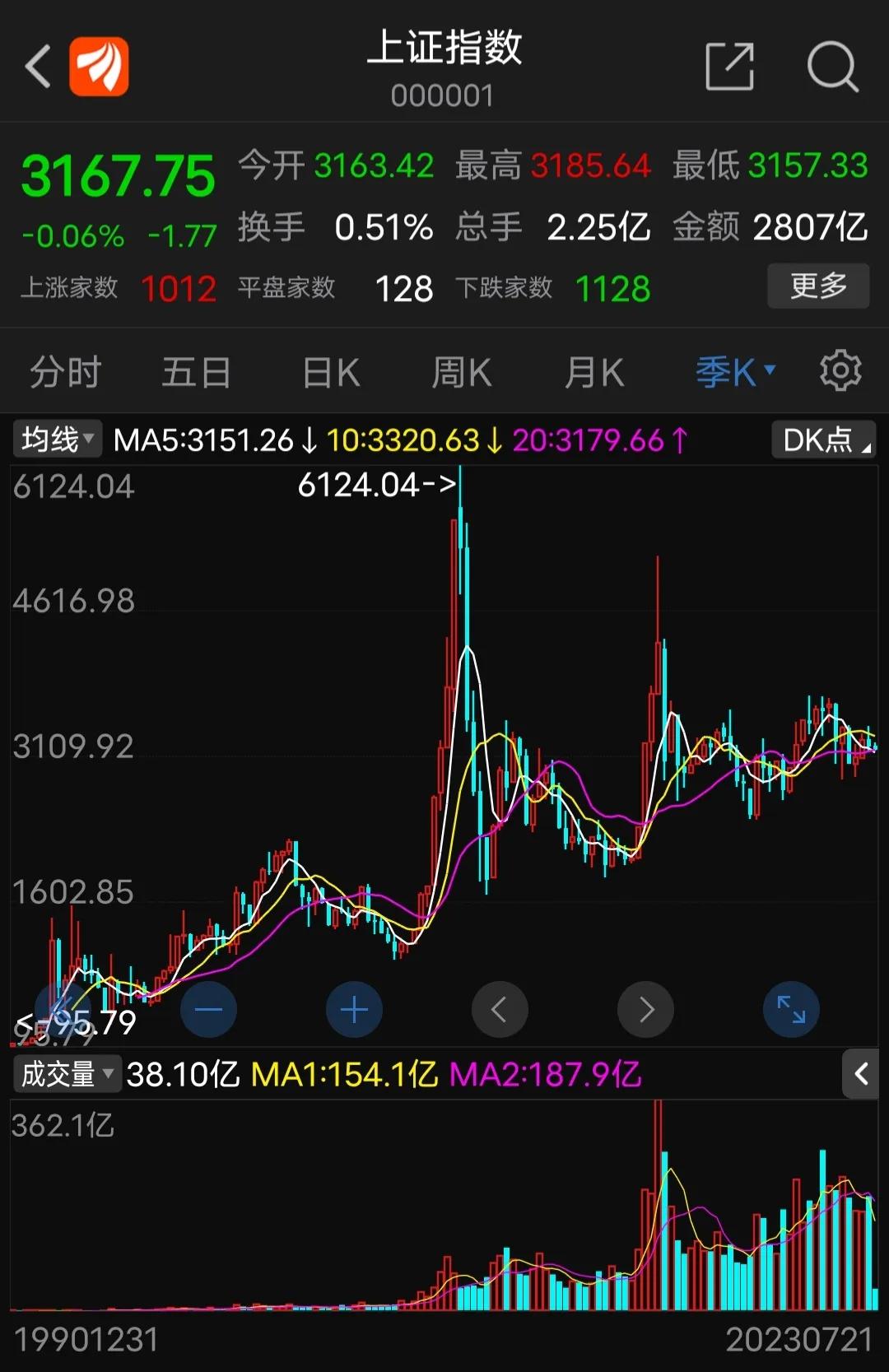Pan chart left using left arrow control
889x1372 pixels.
pos(500,1009)
